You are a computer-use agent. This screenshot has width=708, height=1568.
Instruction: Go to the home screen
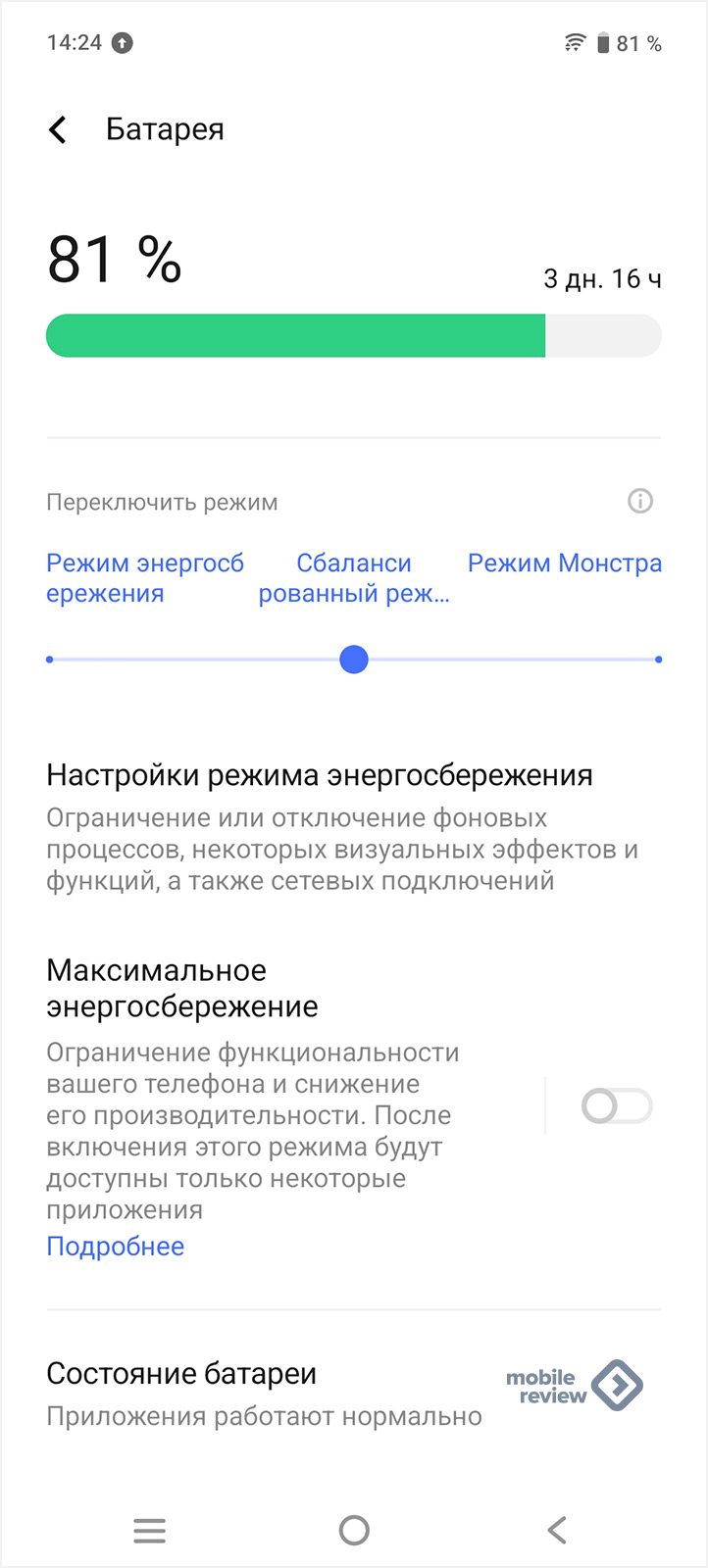coord(354,1530)
